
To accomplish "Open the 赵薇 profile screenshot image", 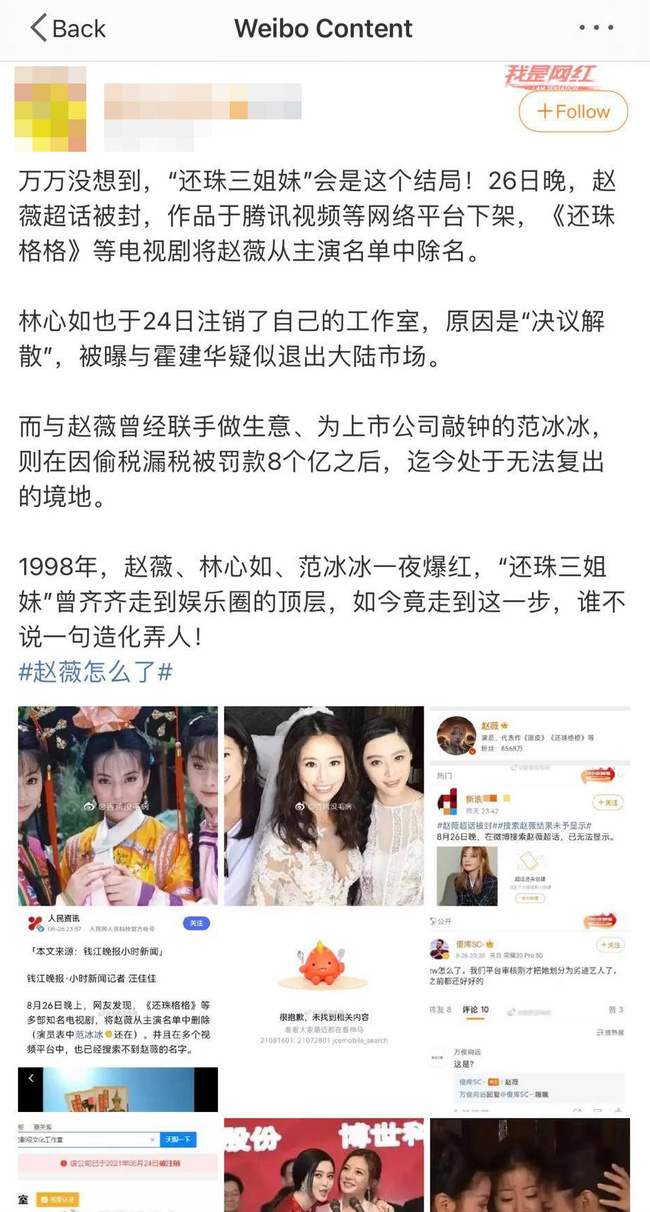I will (530, 806).
